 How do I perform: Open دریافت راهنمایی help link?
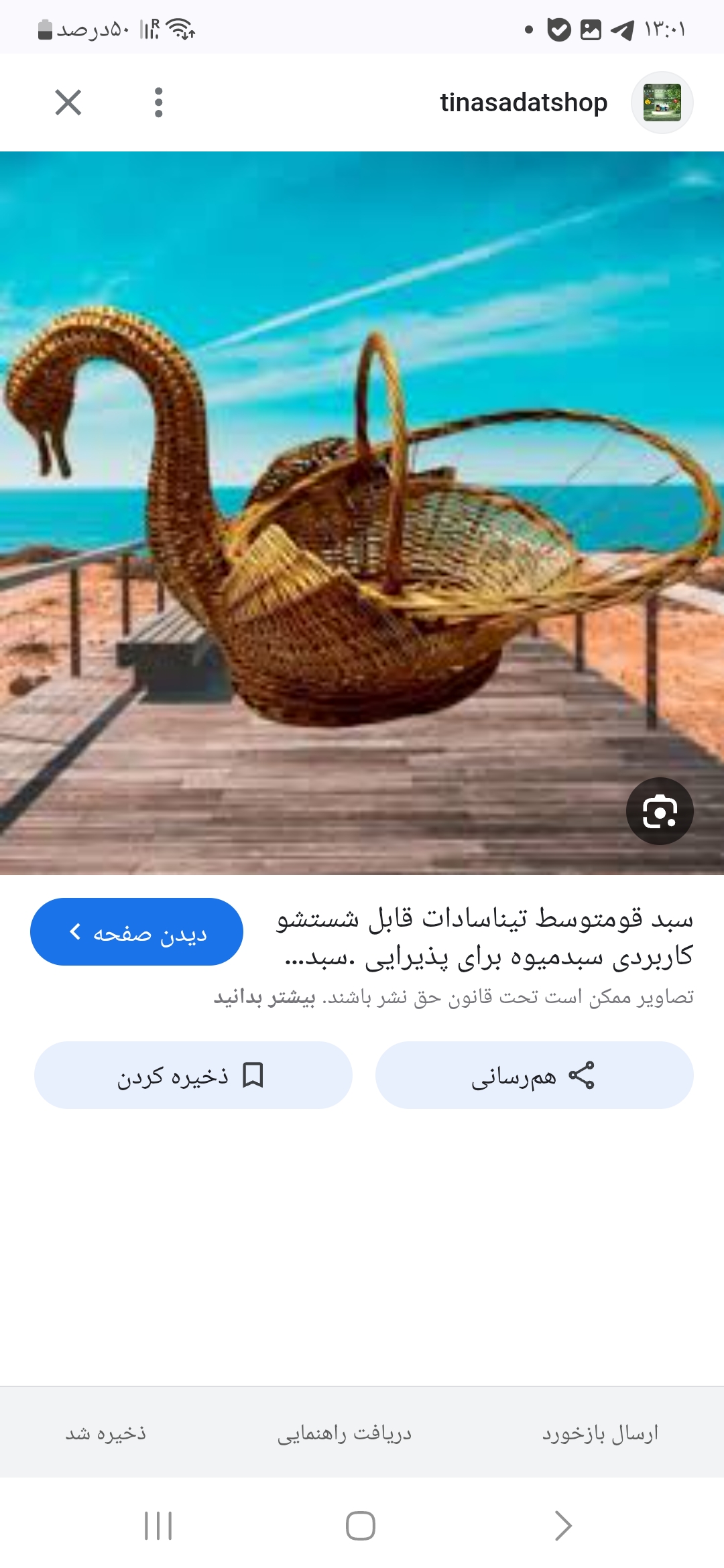[345, 1433]
